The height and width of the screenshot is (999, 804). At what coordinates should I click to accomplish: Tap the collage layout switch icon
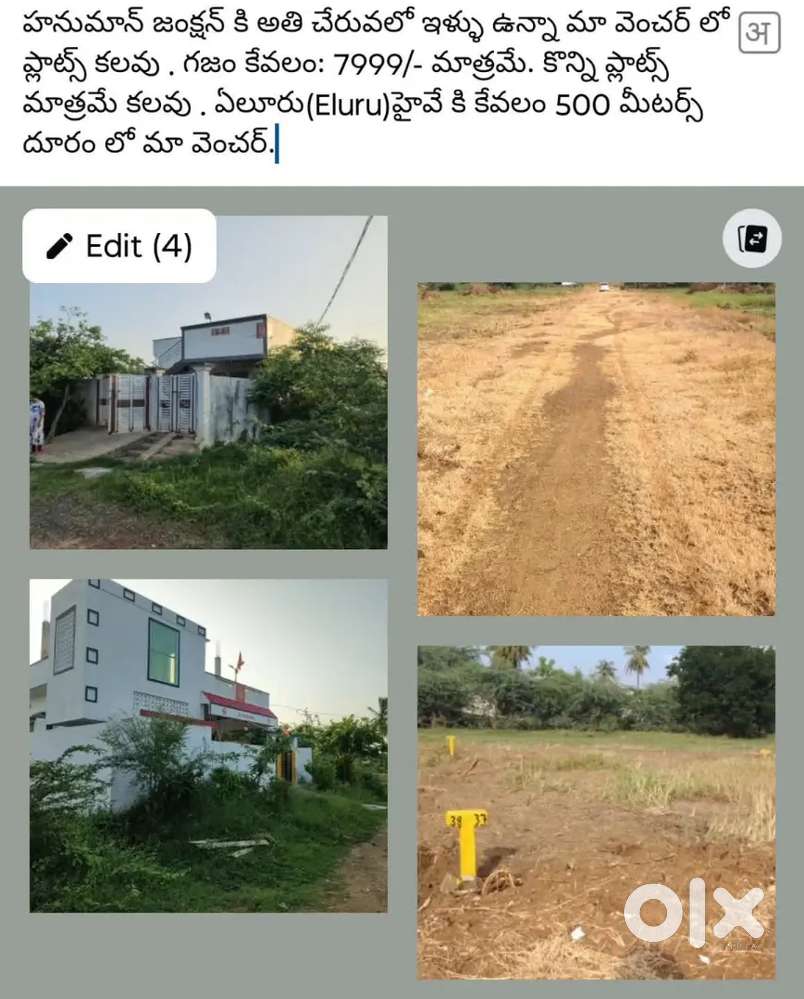coord(751,238)
